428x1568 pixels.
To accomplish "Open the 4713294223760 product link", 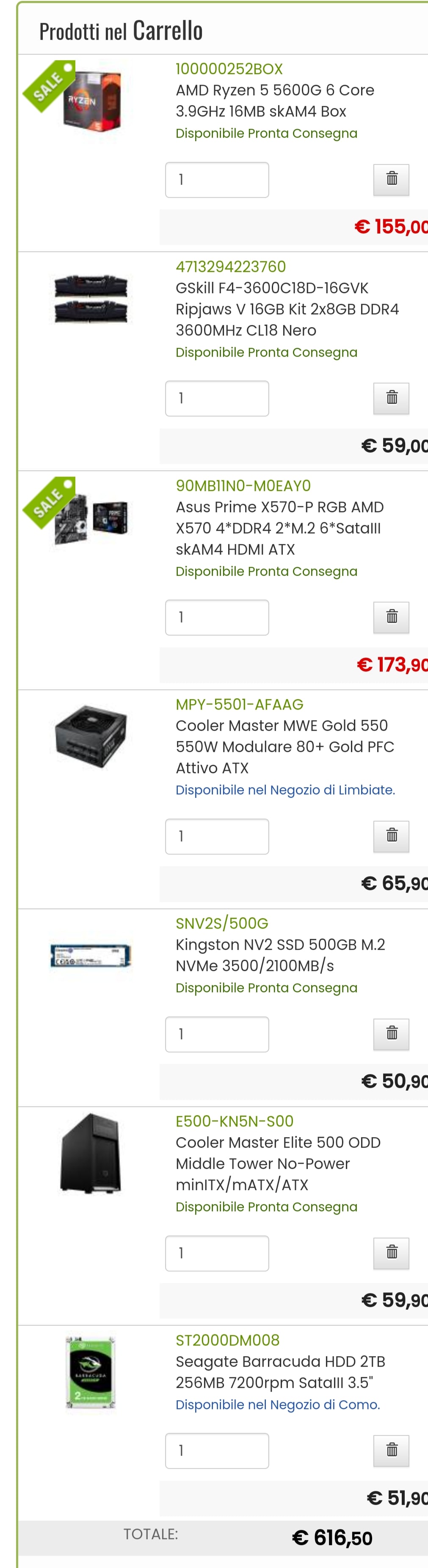I will [x=230, y=266].
